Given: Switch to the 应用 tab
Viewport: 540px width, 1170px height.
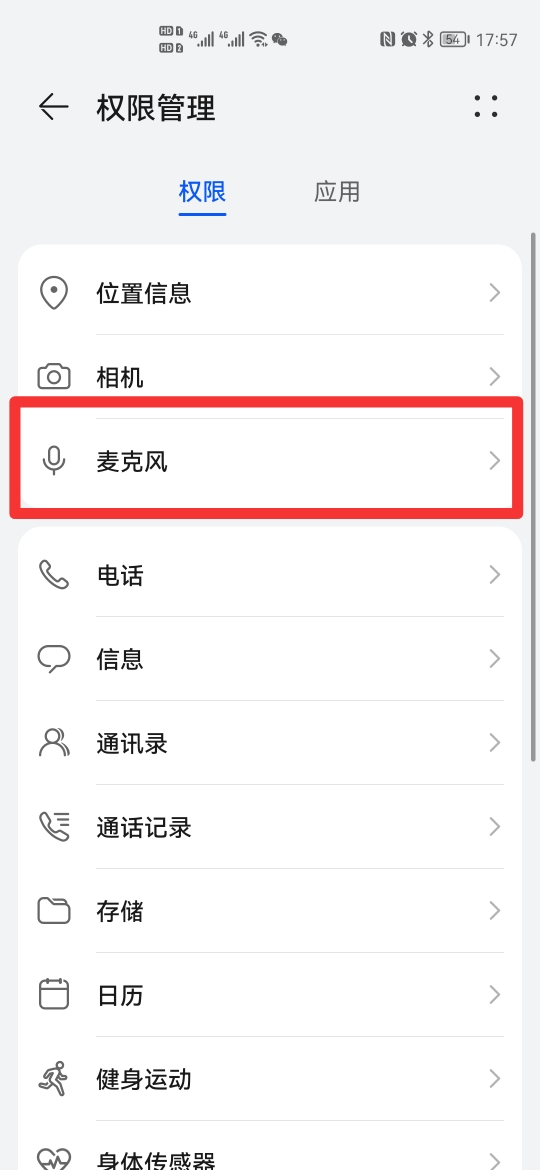Looking at the screenshot, I should pyautogui.click(x=337, y=192).
